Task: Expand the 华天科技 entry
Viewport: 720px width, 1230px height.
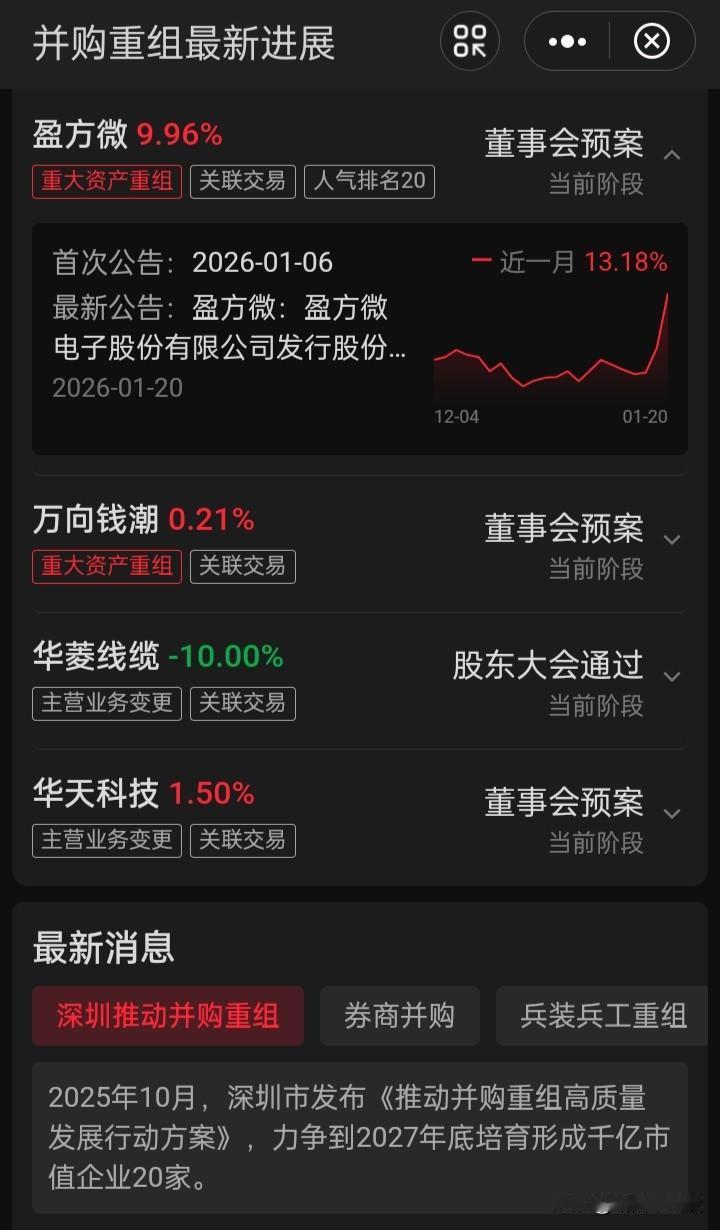Action: (672, 813)
